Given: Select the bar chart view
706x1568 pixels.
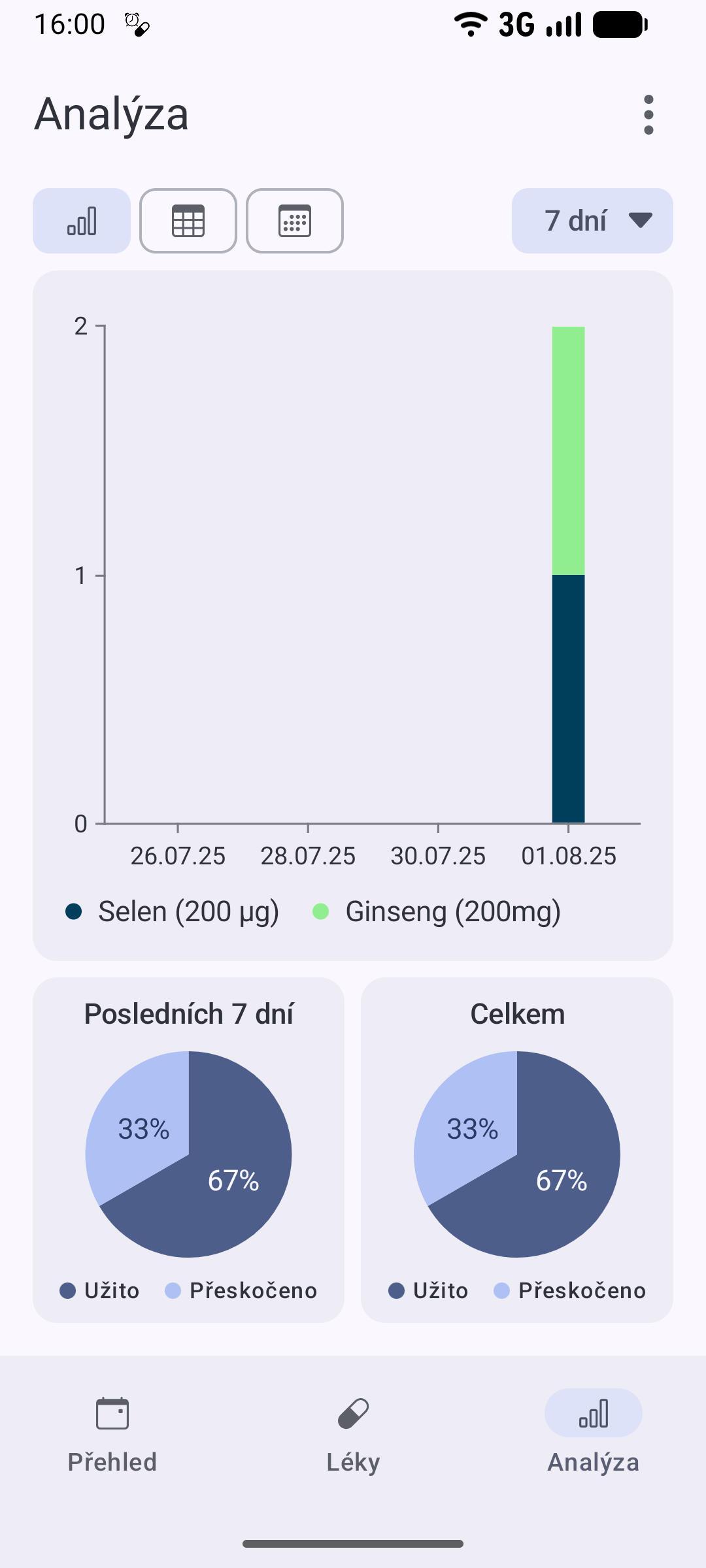Looking at the screenshot, I should (82, 221).
